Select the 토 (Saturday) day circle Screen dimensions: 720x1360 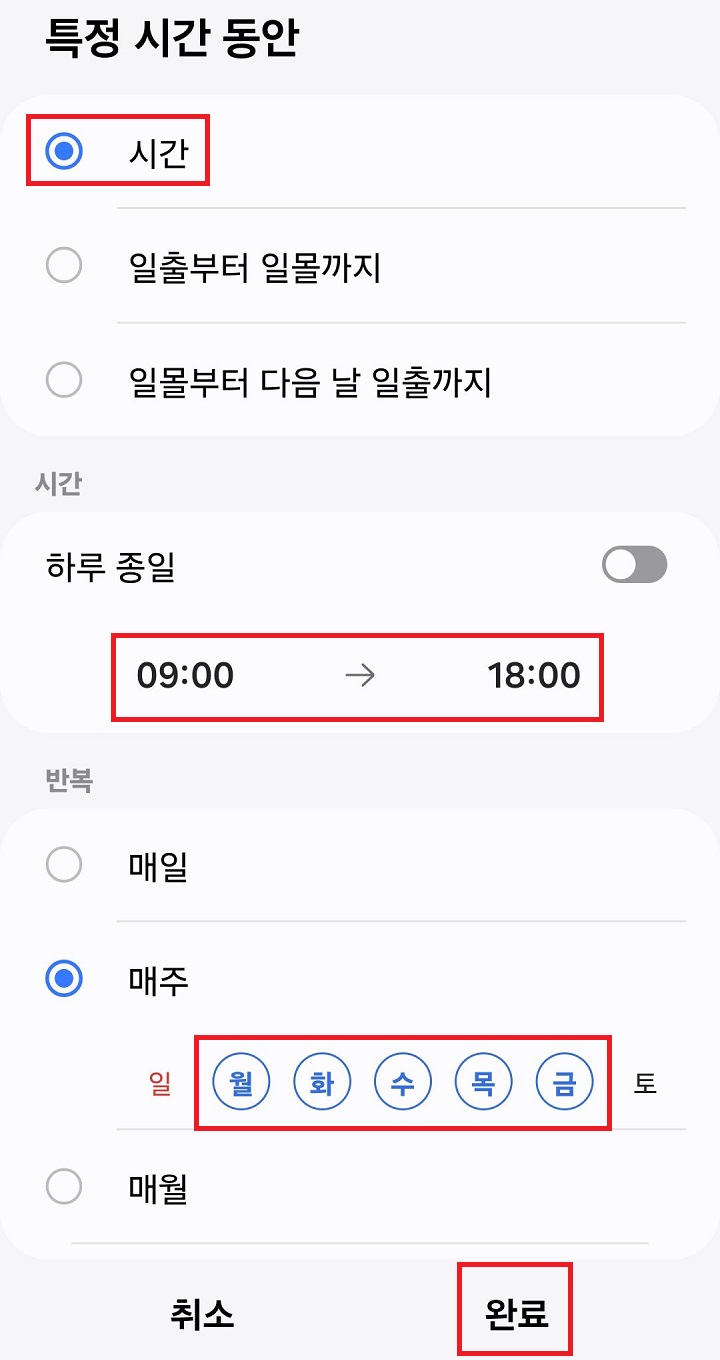pyautogui.click(x=646, y=1081)
